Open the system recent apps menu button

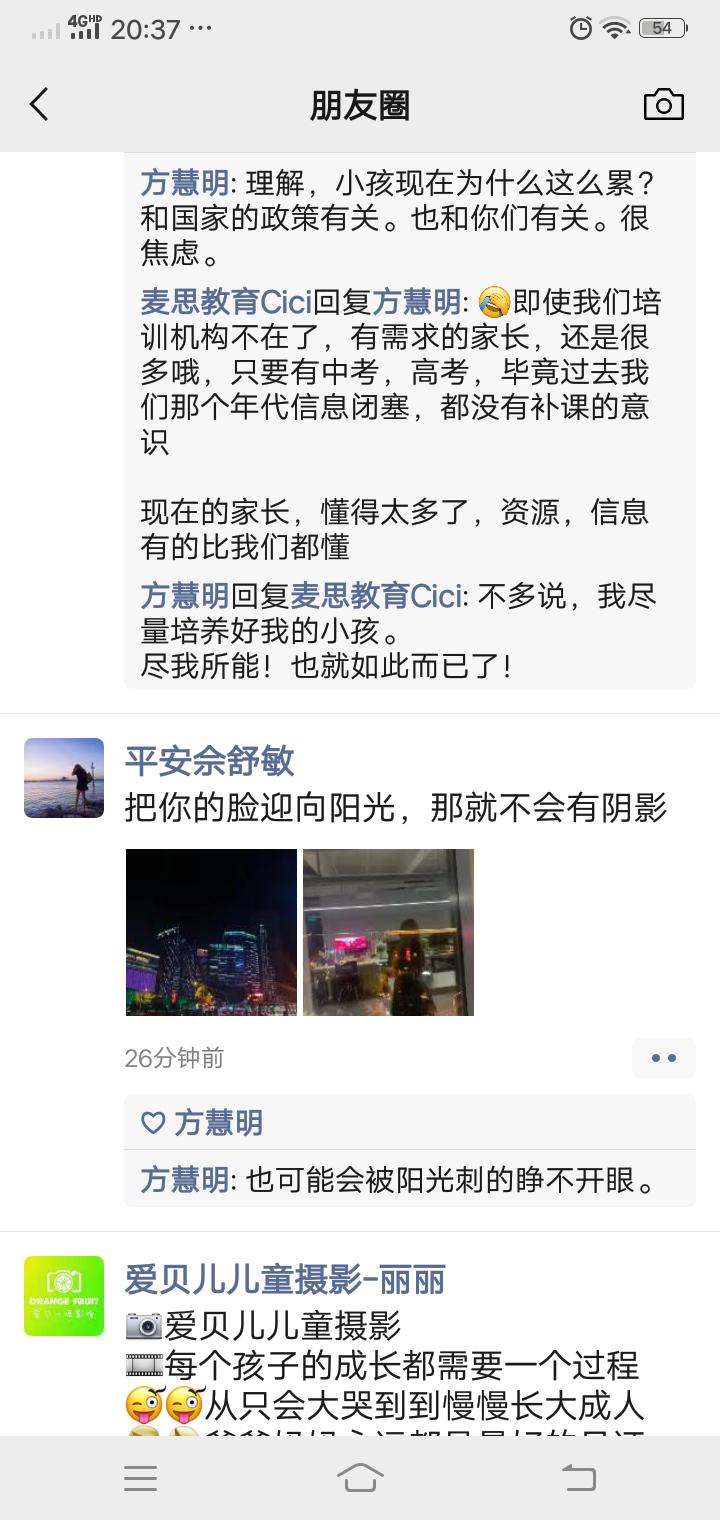(x=140, y=1478)
